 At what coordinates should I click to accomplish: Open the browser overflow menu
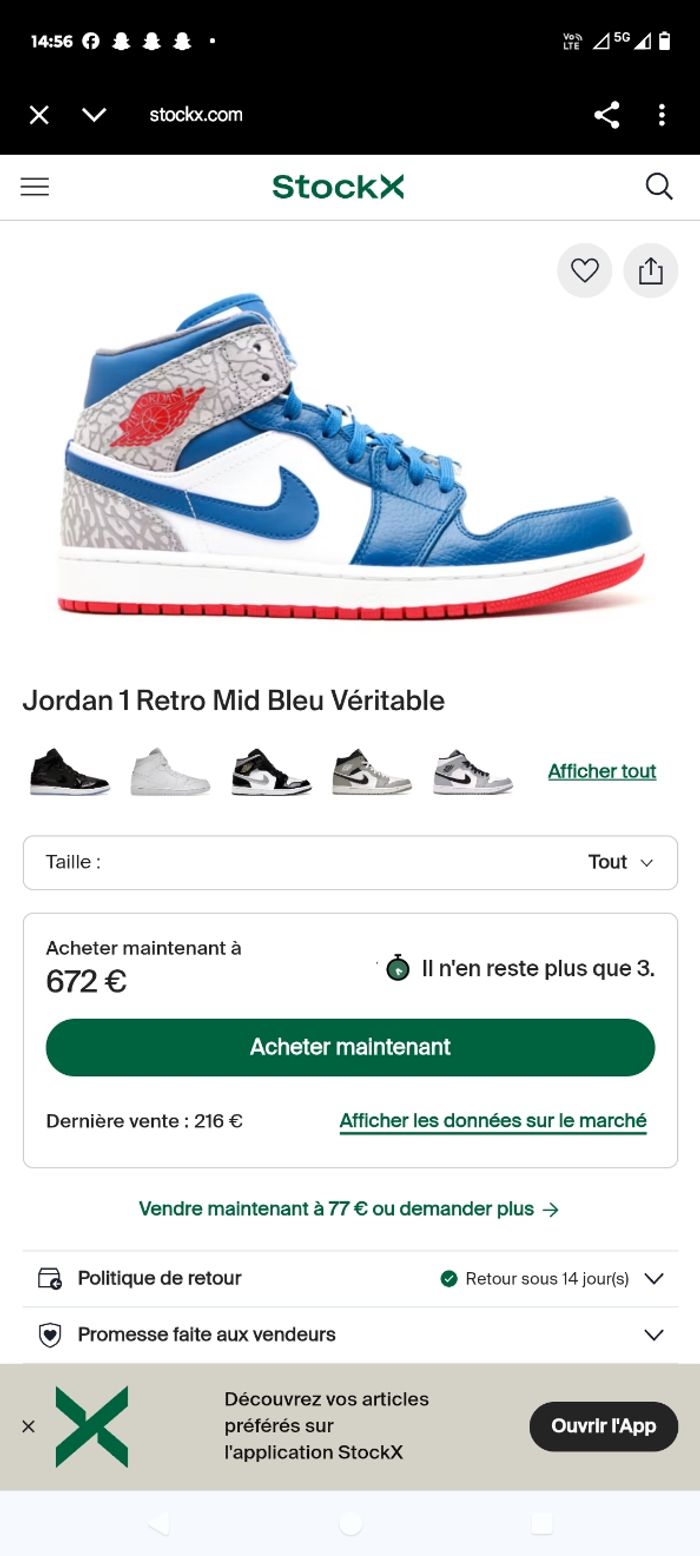661,115
